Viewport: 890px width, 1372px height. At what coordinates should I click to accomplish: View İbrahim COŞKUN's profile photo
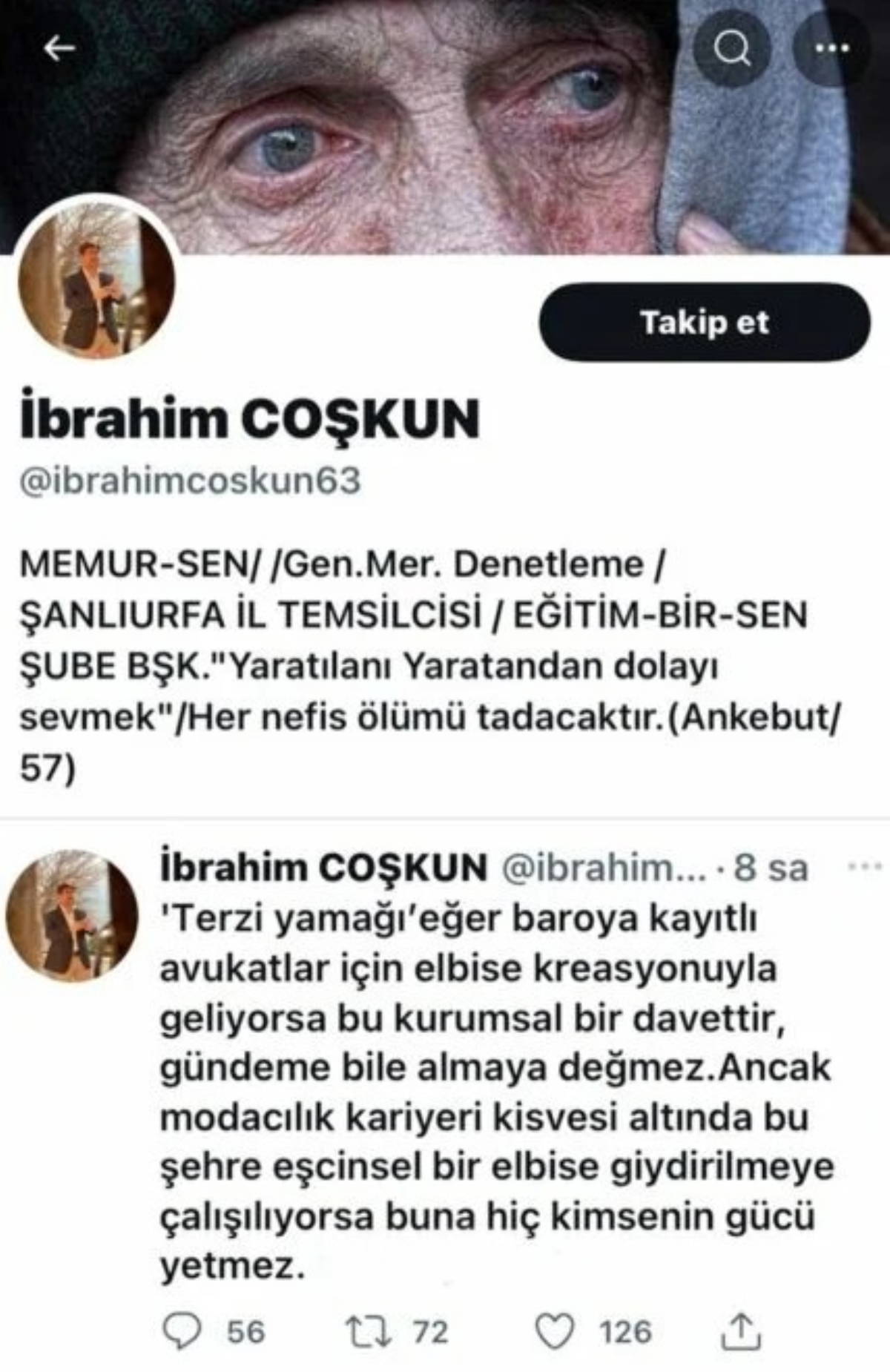[x=96, y=282]
